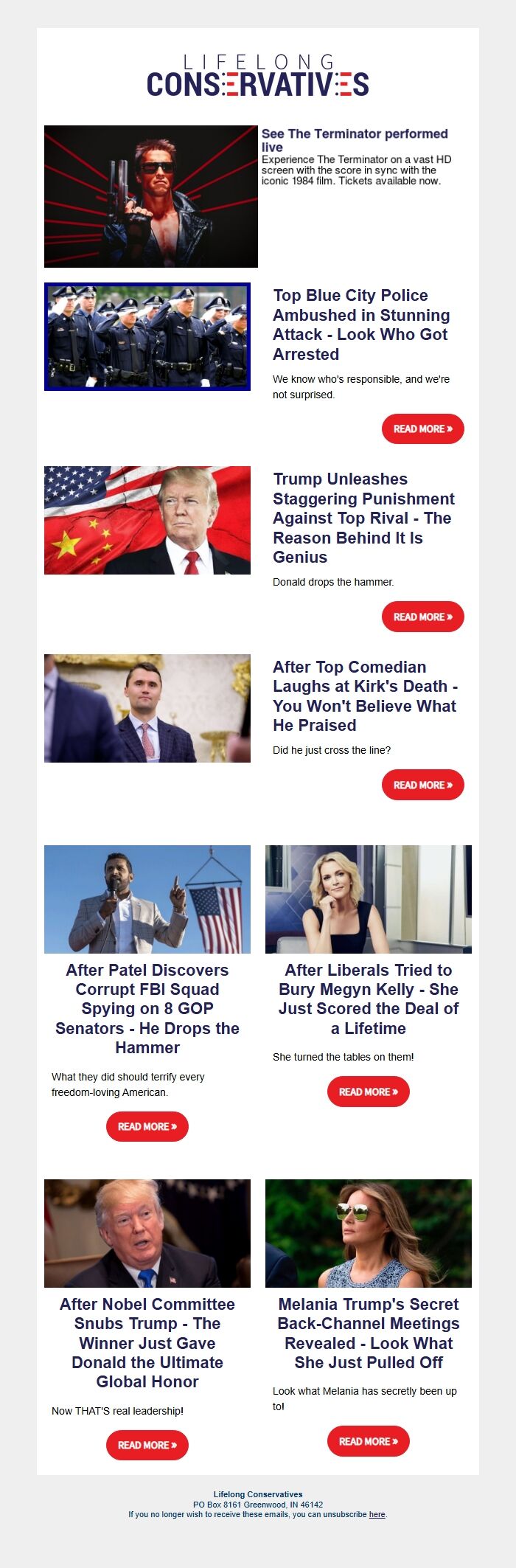Tap Read More for the police ambush story
The image size is (516, 1568).
pos(422,429)
